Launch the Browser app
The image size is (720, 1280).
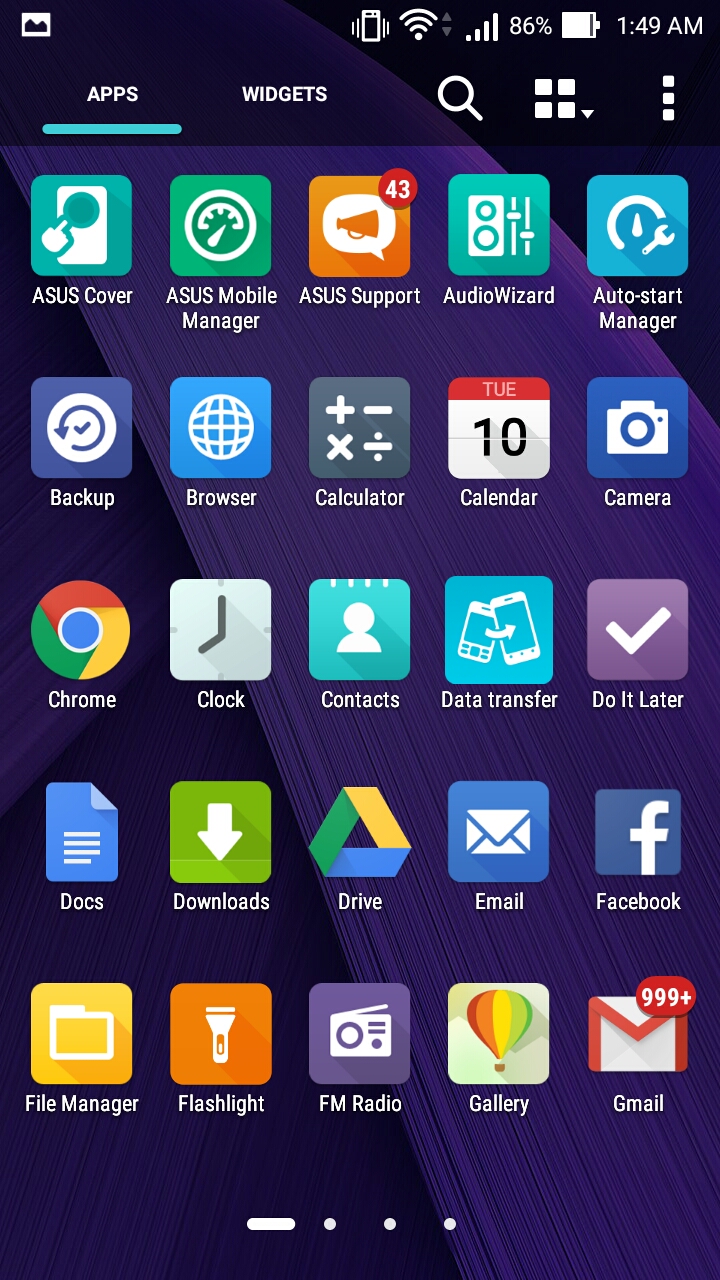pos(221,428)
